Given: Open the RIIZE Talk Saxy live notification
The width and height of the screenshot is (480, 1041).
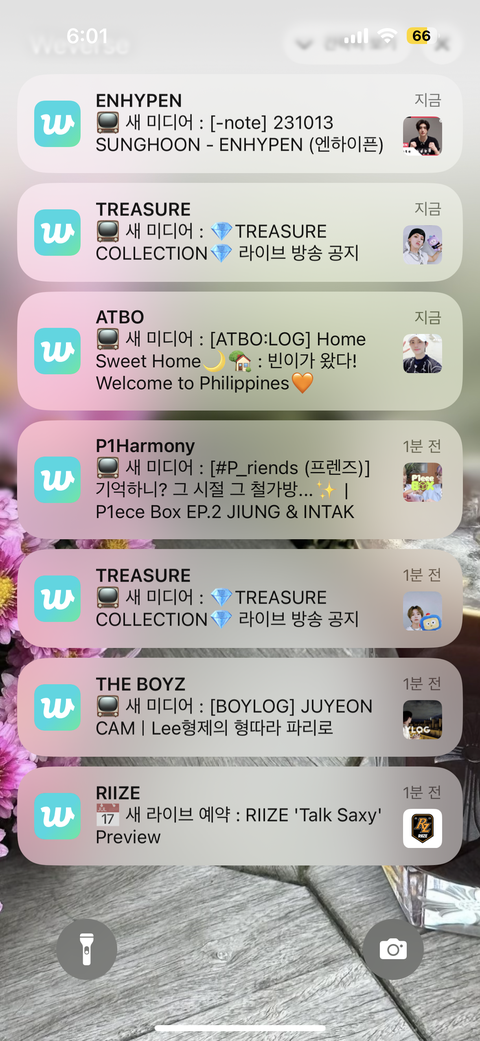Looking at the screenshot, I should click(240, 816).
